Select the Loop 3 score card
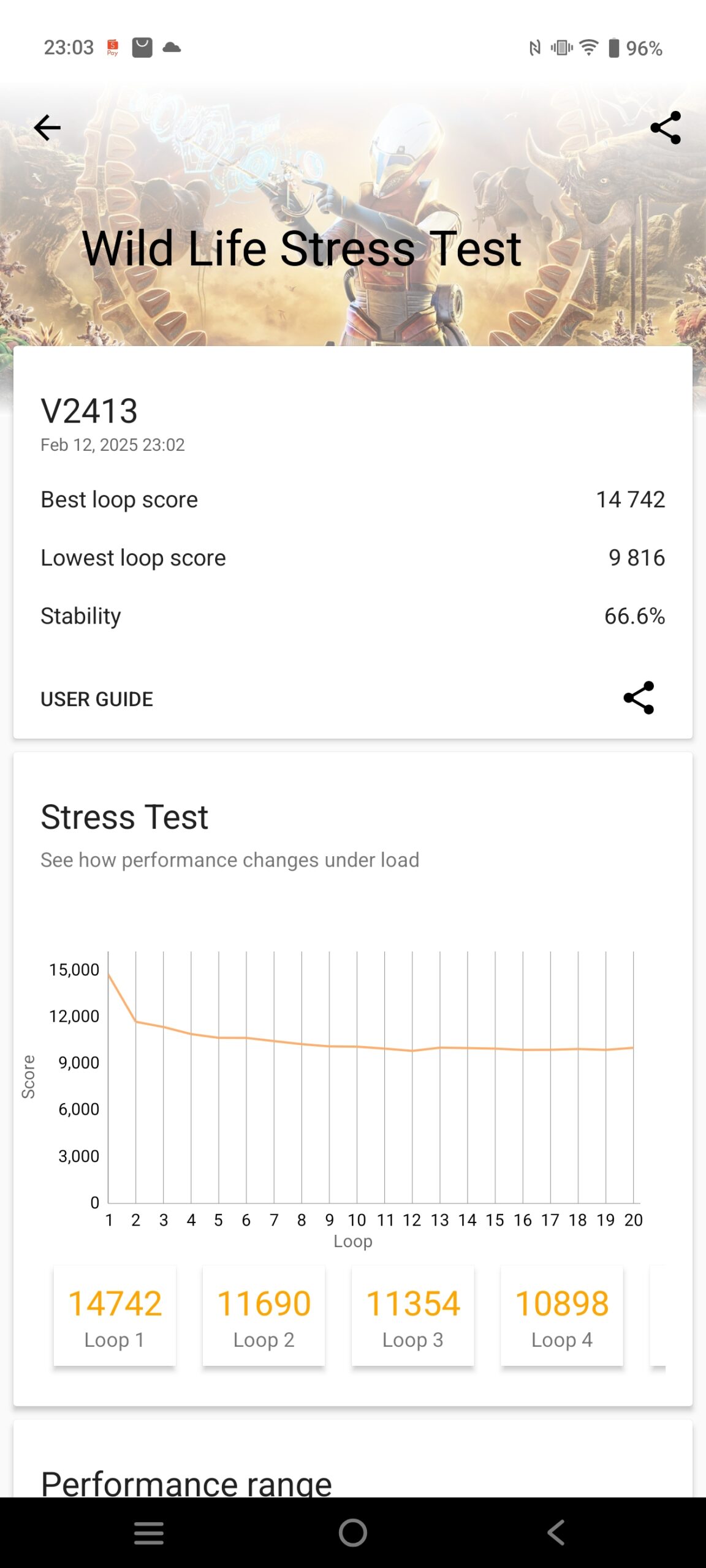Viewport: 706px width, 1568px height. point(412,1316)
